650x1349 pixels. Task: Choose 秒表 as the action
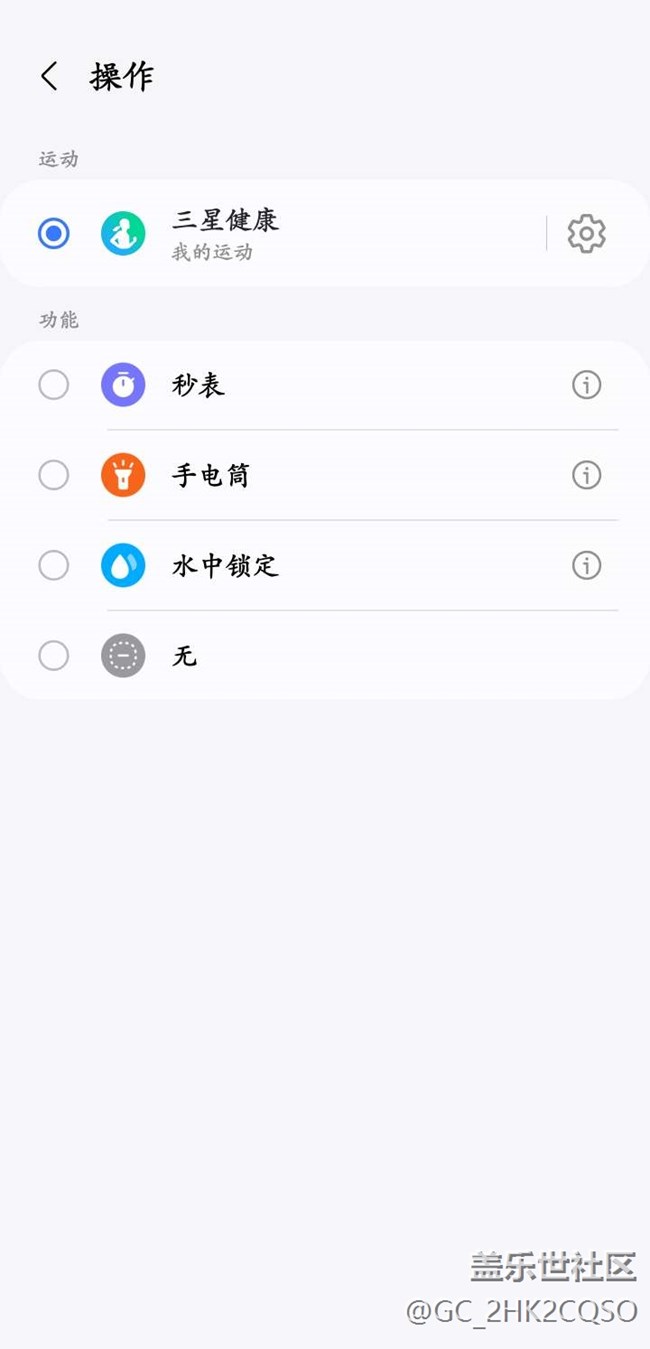click(x=53, y=385)
